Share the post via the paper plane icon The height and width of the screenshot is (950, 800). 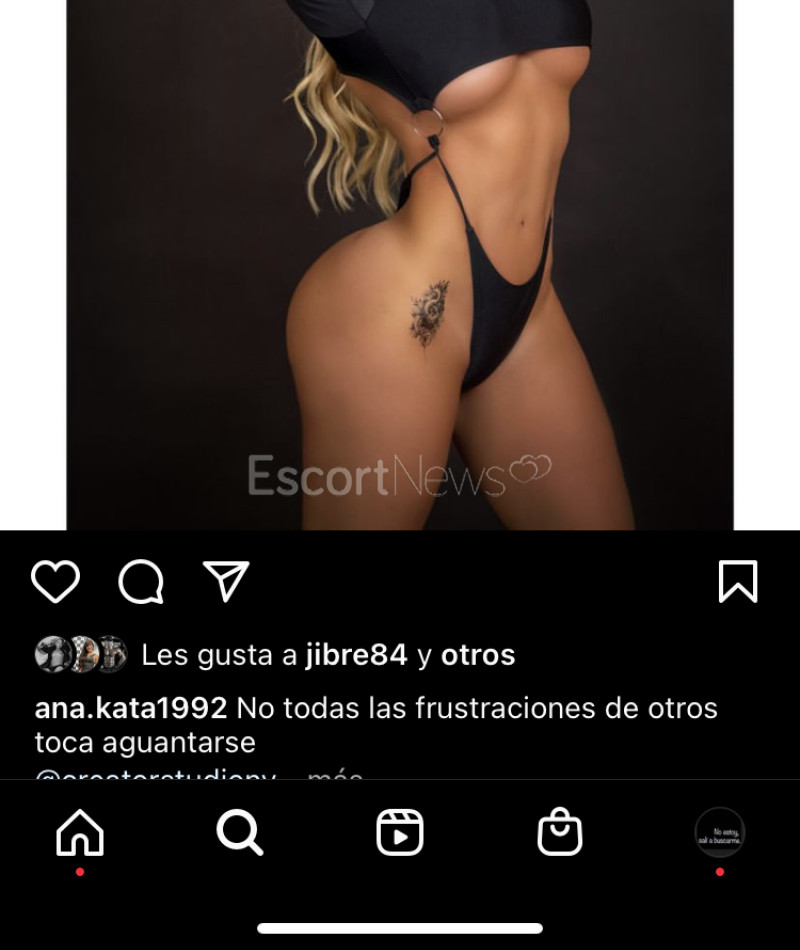(226, 580)
